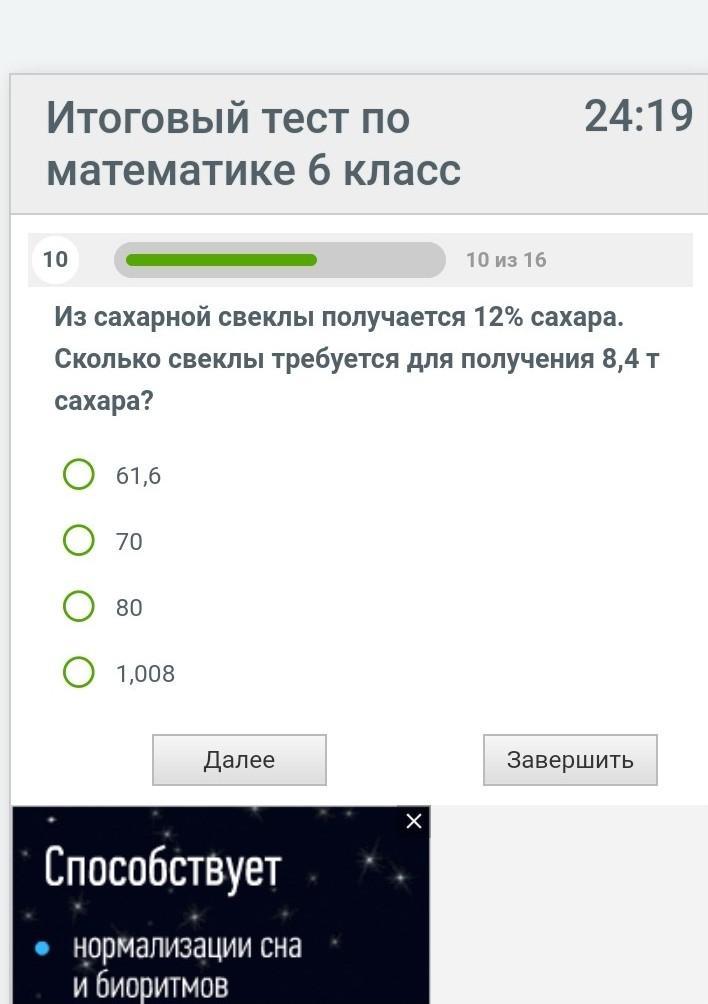Pick the 1,008 answer option
The image size is (708, 1004).
click(x=79, y=673)
